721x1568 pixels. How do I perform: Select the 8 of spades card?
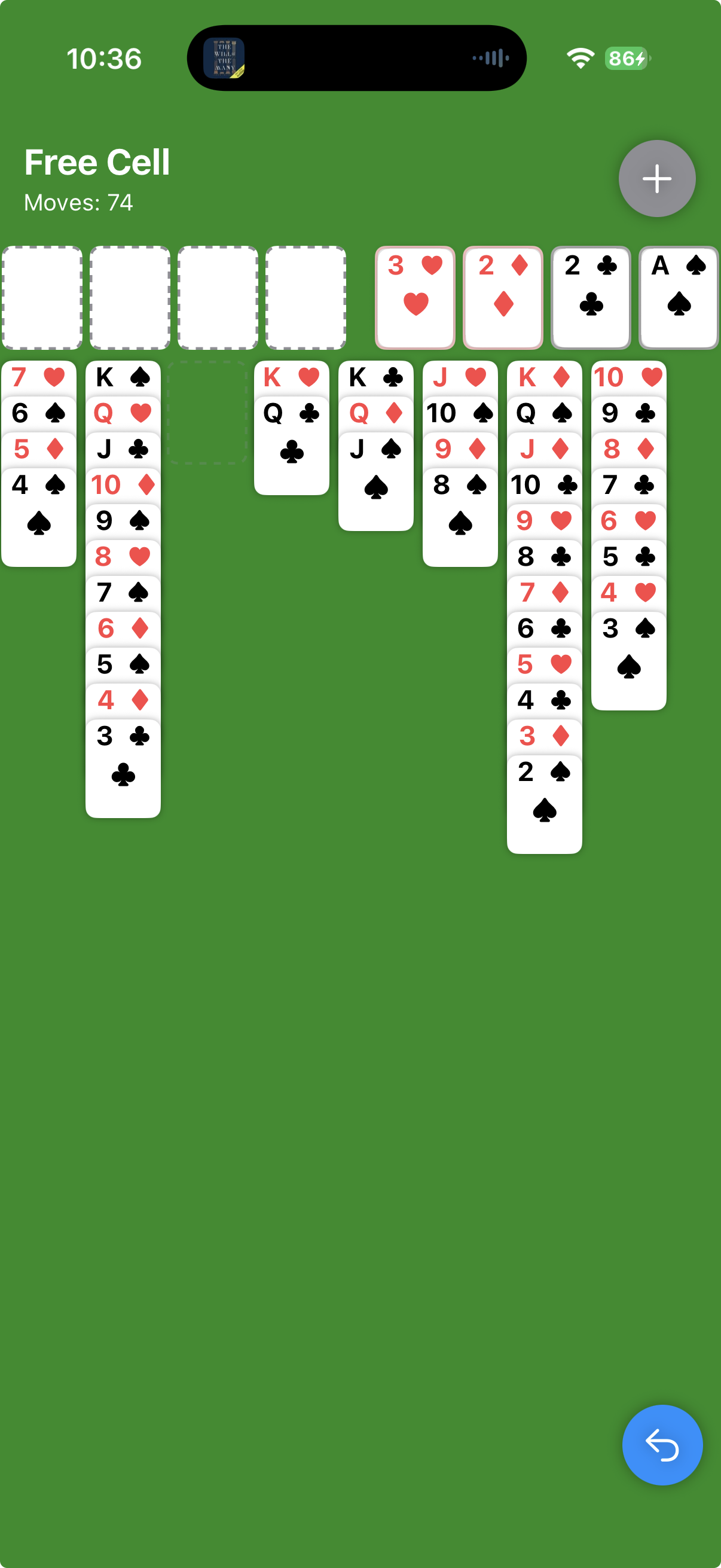460,516
